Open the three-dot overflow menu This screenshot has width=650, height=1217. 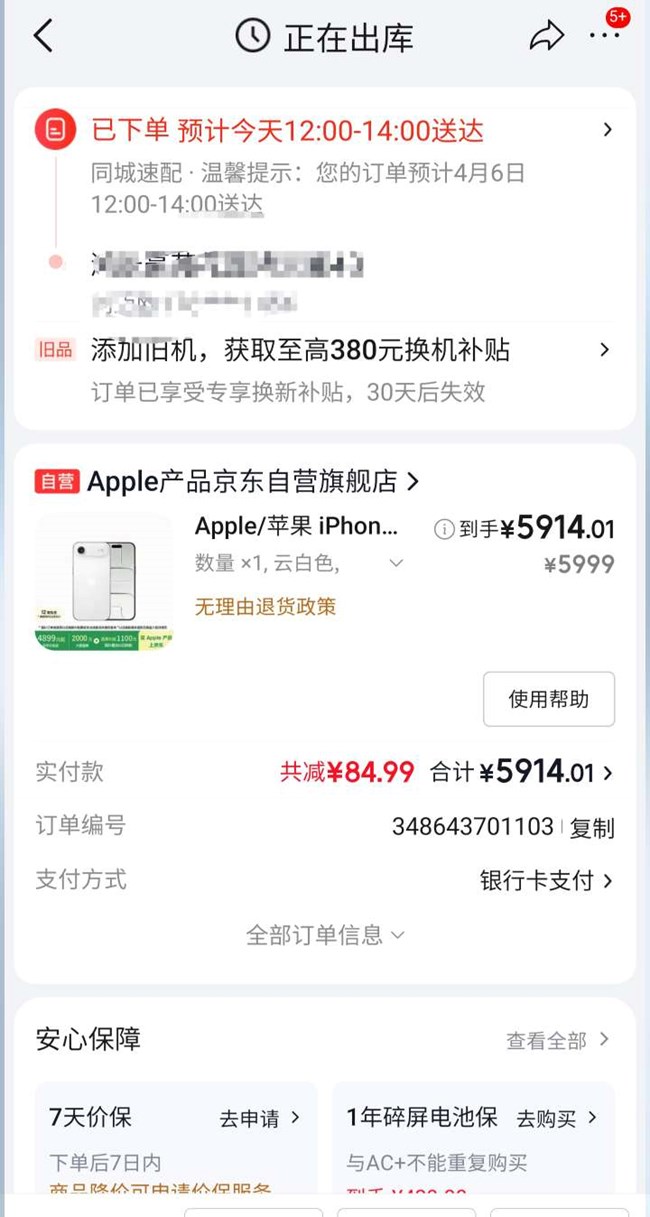[x=605, y=37]
